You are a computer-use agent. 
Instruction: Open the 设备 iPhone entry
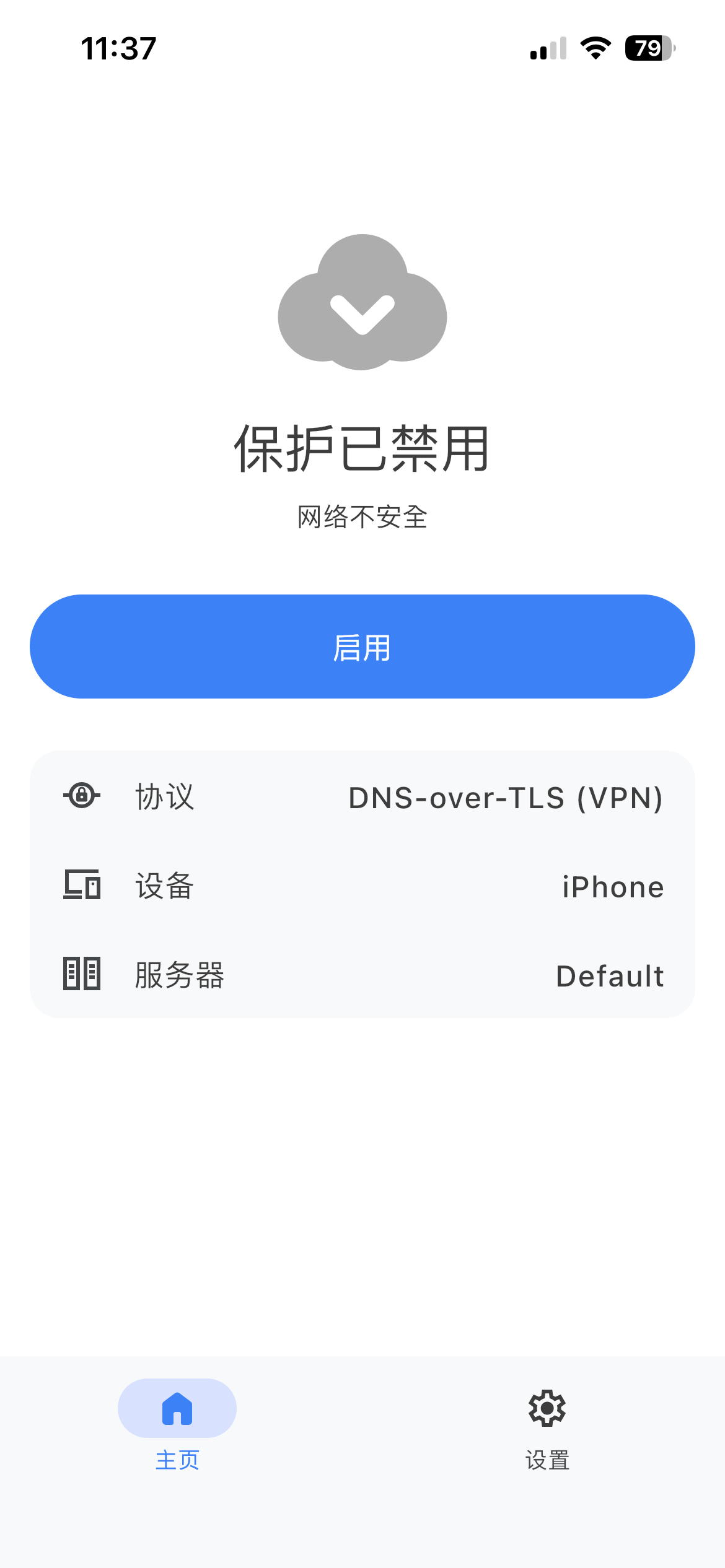[362, 886]
